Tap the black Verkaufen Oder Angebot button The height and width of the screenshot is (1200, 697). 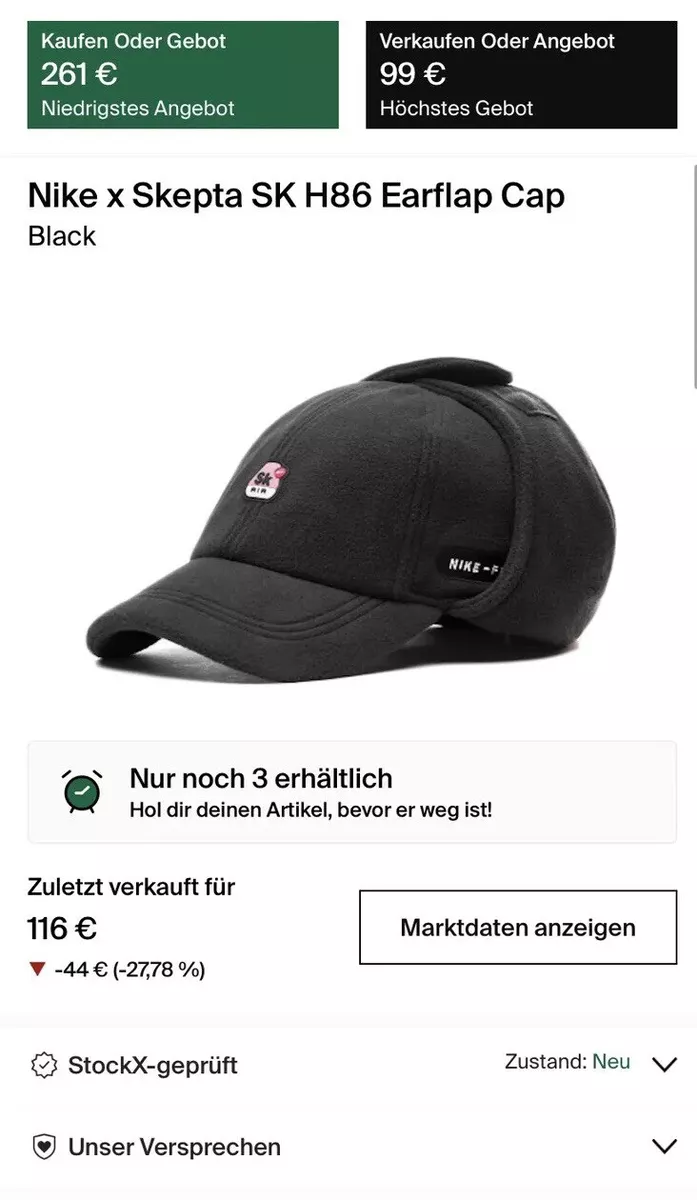pyautogui.click(x=521, y=75)
